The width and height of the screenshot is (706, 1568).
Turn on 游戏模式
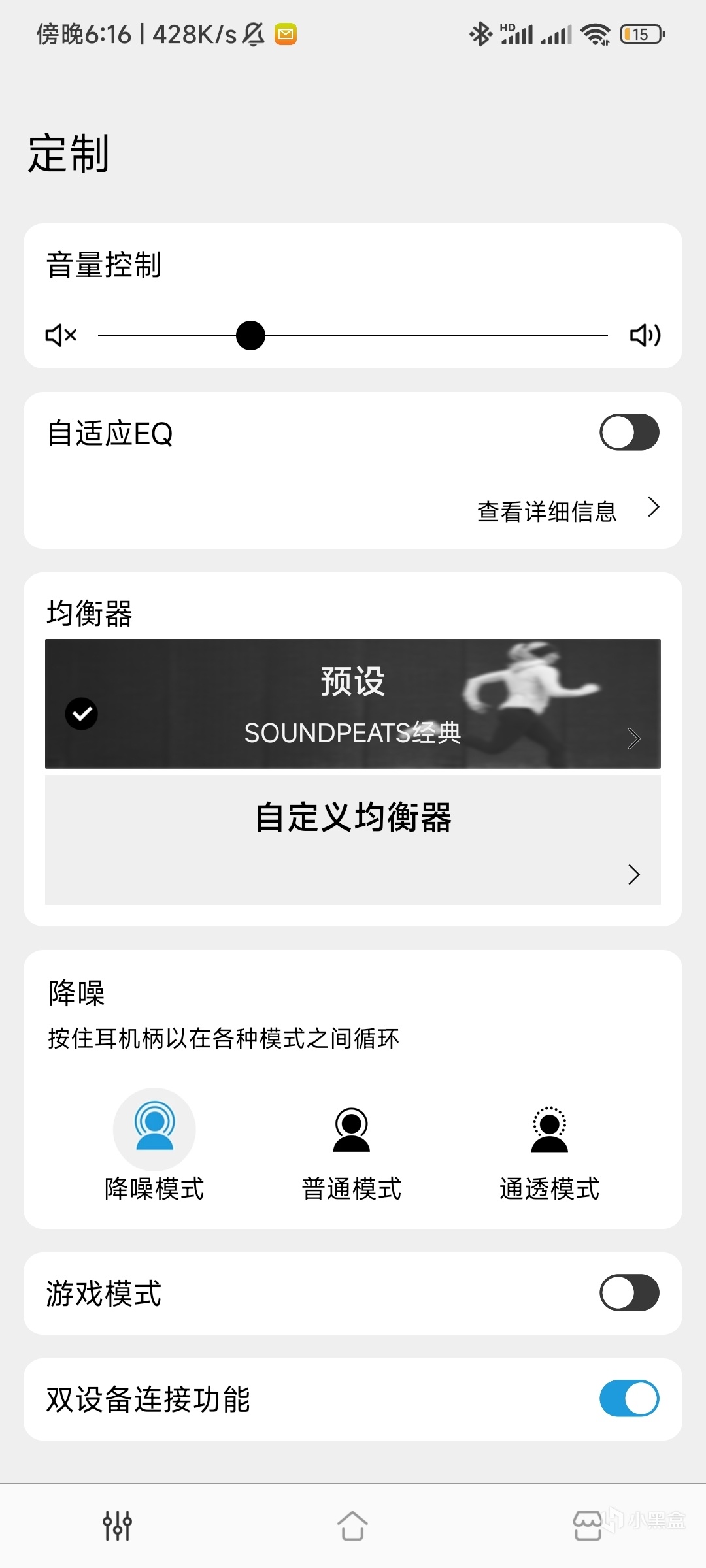pyautogui.click(x=629, y=1292)
